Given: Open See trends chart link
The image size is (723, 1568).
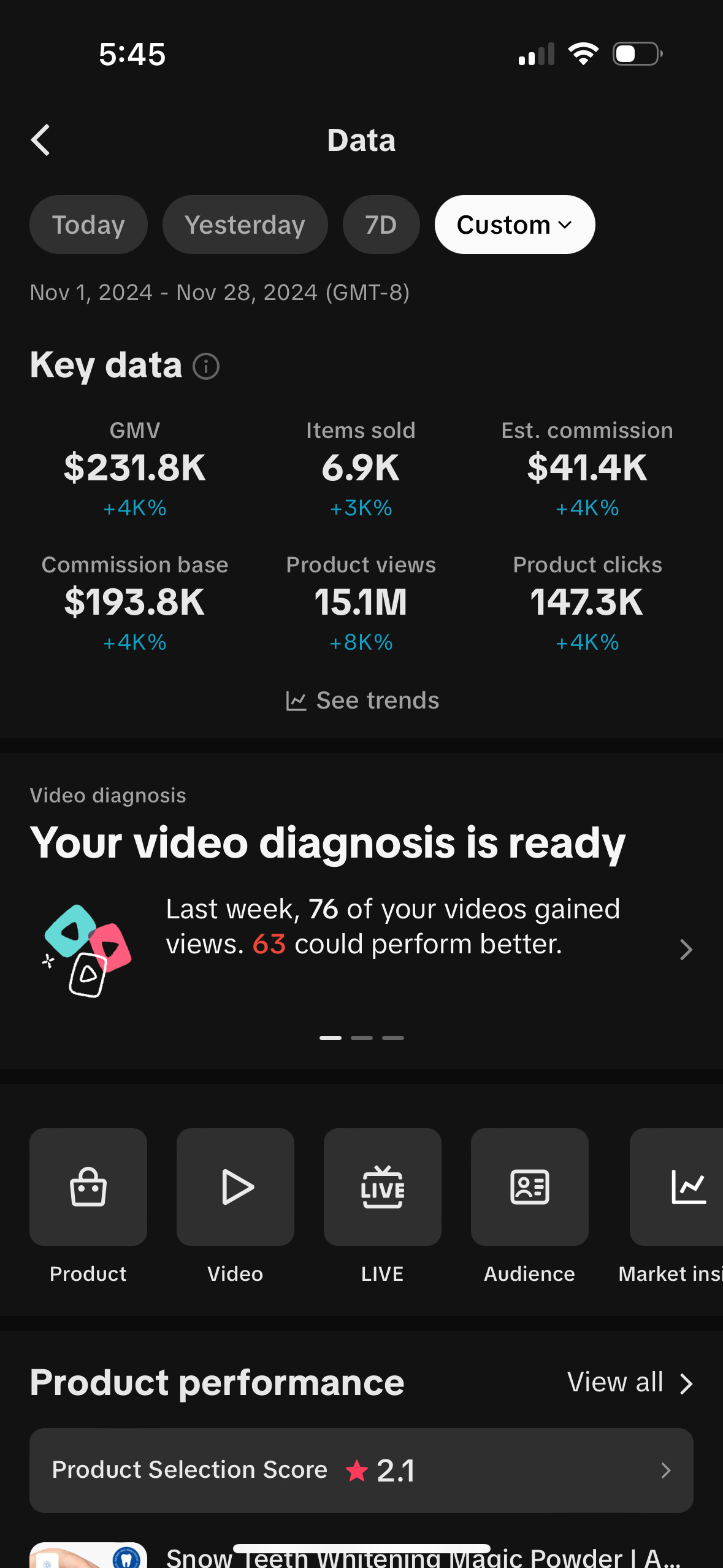Looking at the screenshot, I should (x=362, y=701).
